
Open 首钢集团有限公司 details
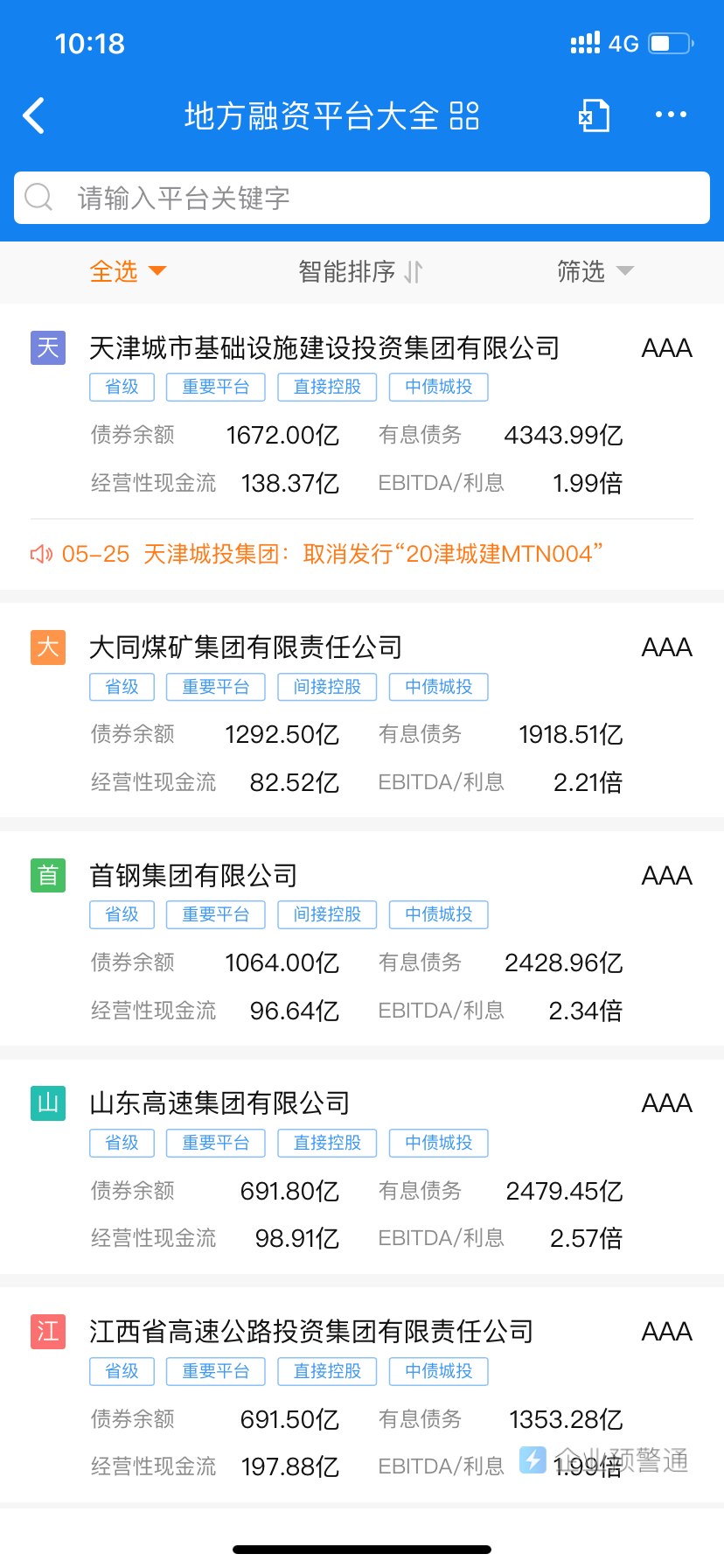362,939
